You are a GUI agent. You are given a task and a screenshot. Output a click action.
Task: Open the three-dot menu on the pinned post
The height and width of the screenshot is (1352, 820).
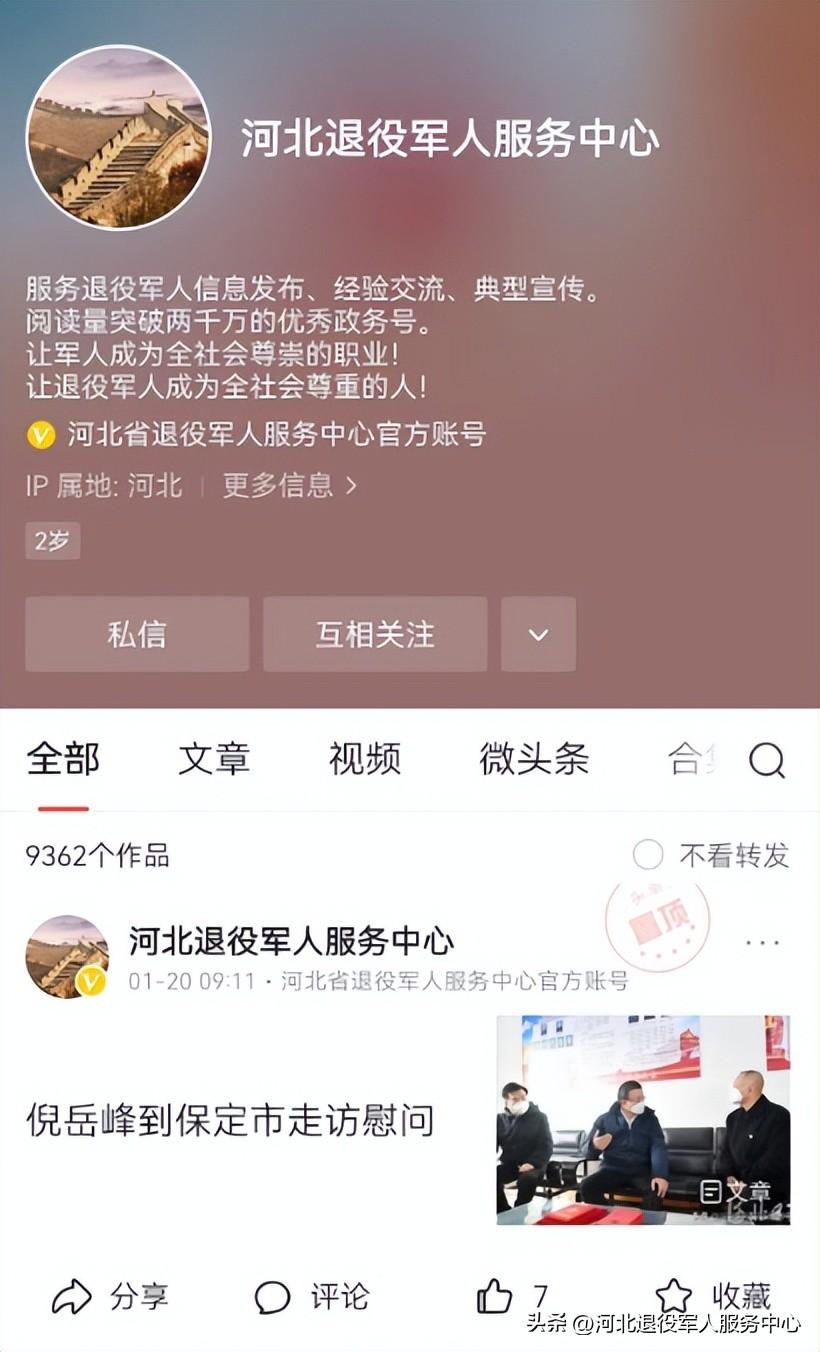click(x=762, y=943)
